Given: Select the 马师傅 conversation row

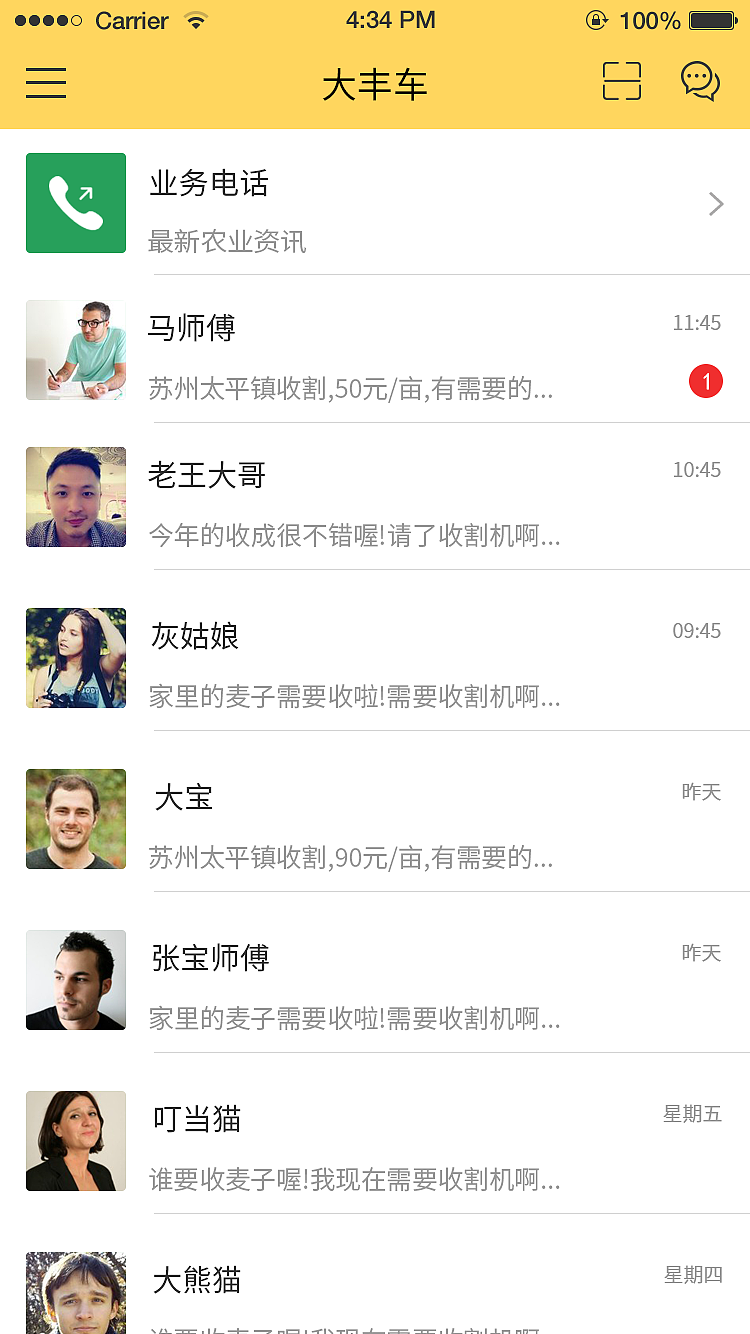Looking at the screenshot, I should (375, 350).
